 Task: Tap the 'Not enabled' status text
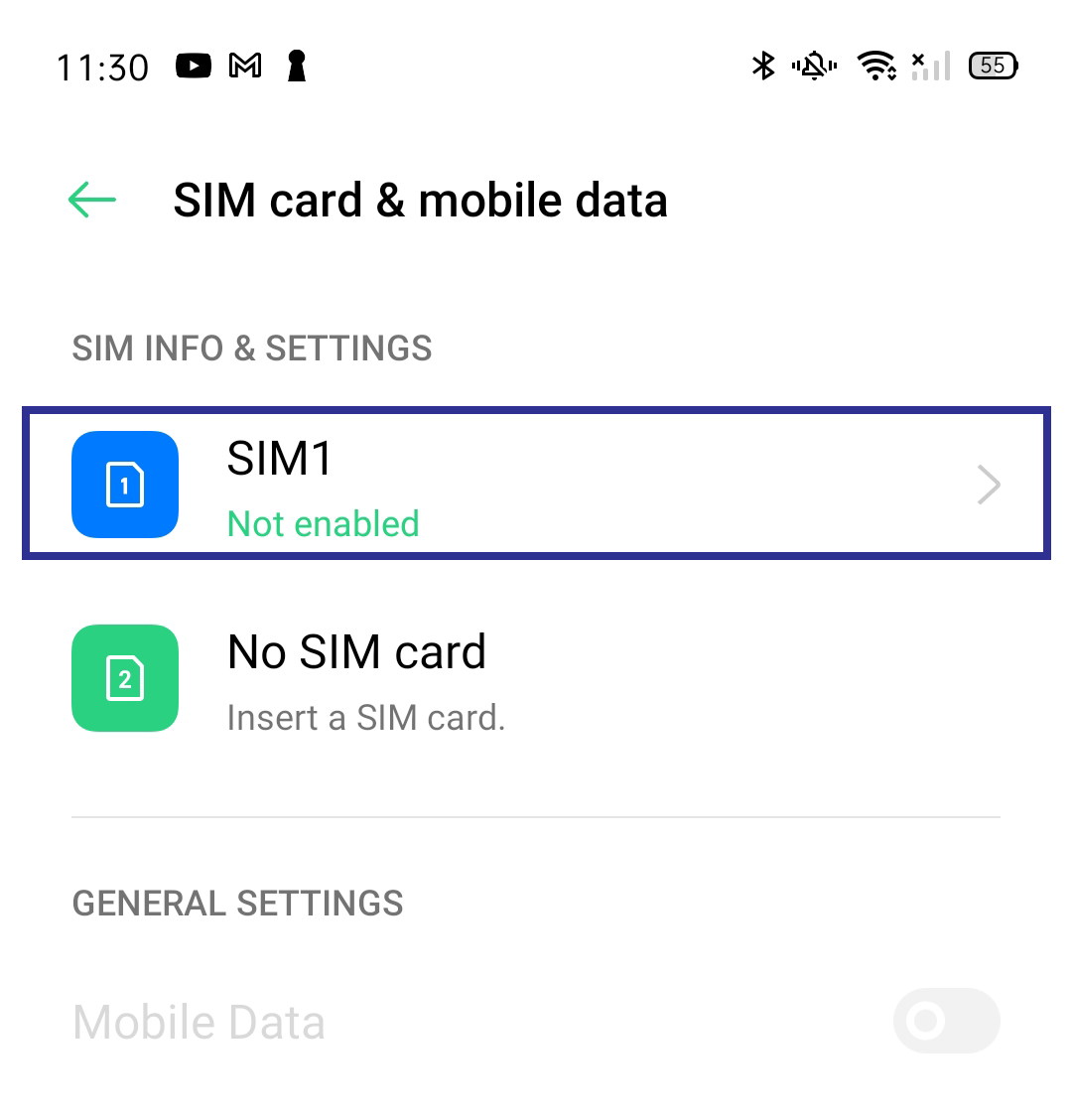[x=323, y=523]
